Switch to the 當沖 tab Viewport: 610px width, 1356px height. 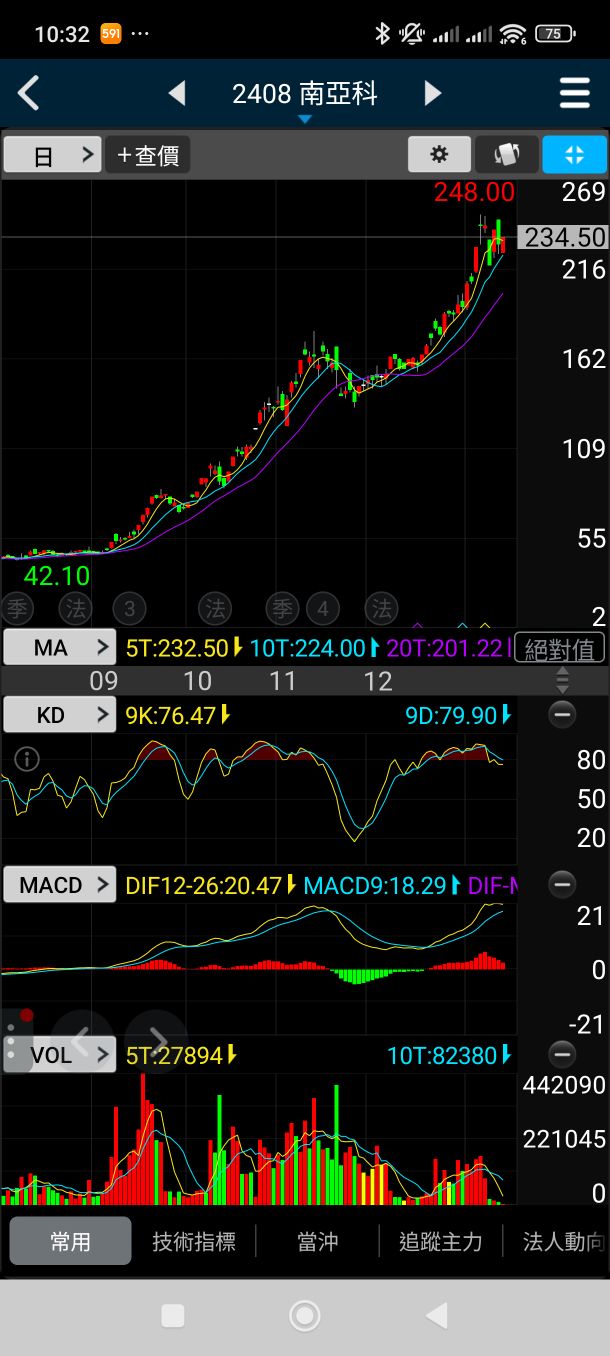[x=317, y=1241]
